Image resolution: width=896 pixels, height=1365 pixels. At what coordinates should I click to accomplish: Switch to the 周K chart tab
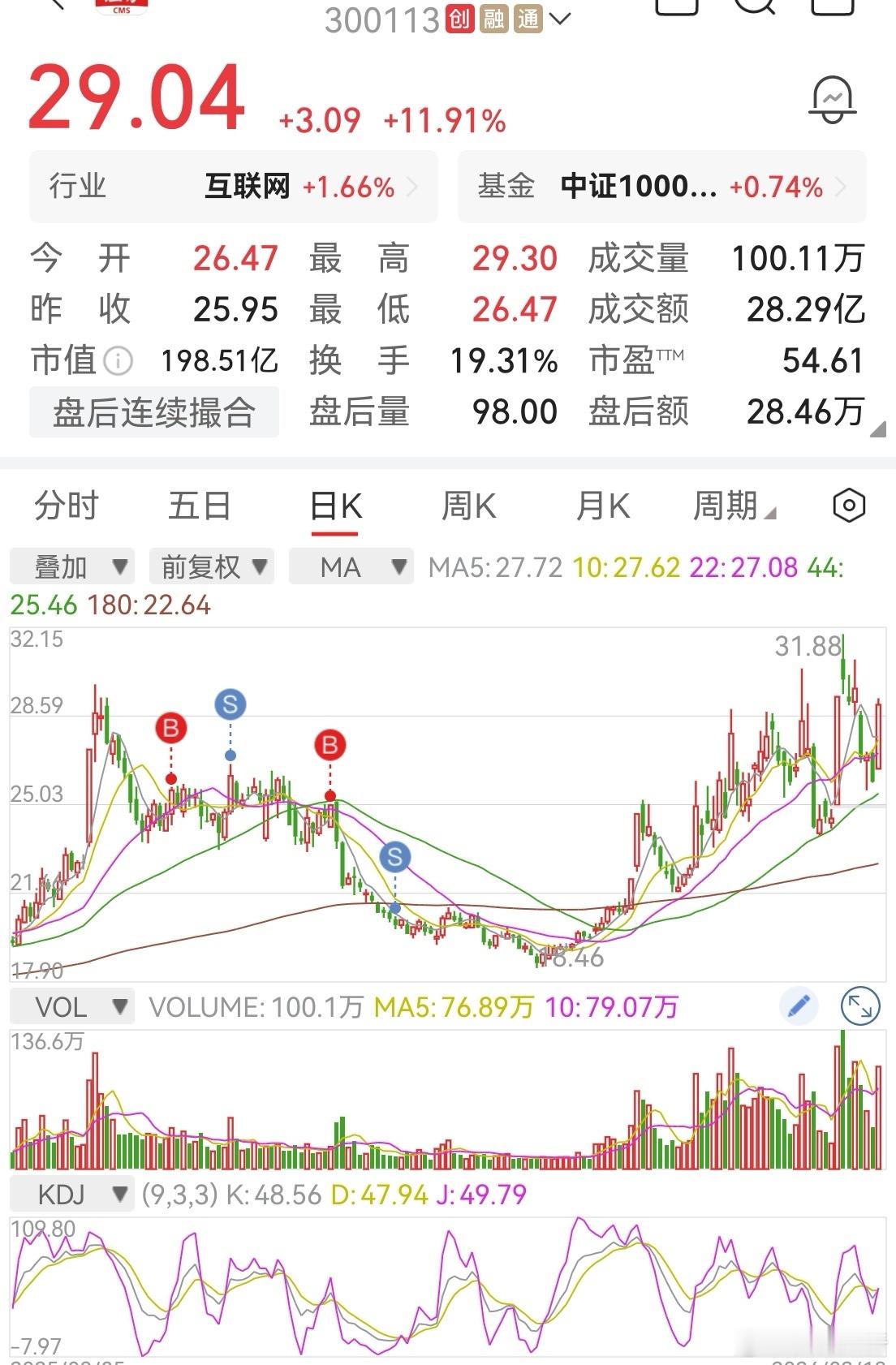468,506
